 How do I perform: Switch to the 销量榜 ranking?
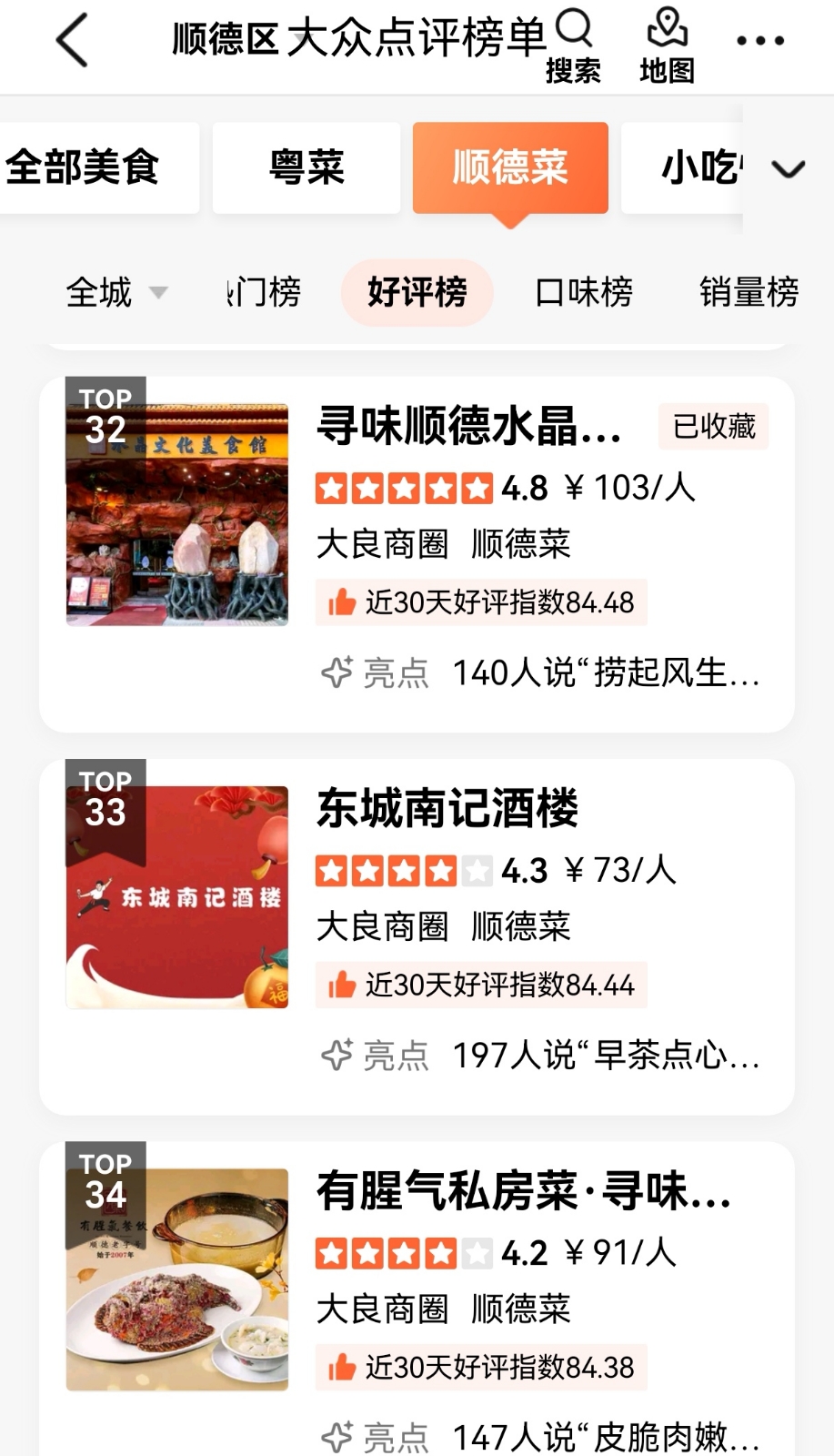749,293
